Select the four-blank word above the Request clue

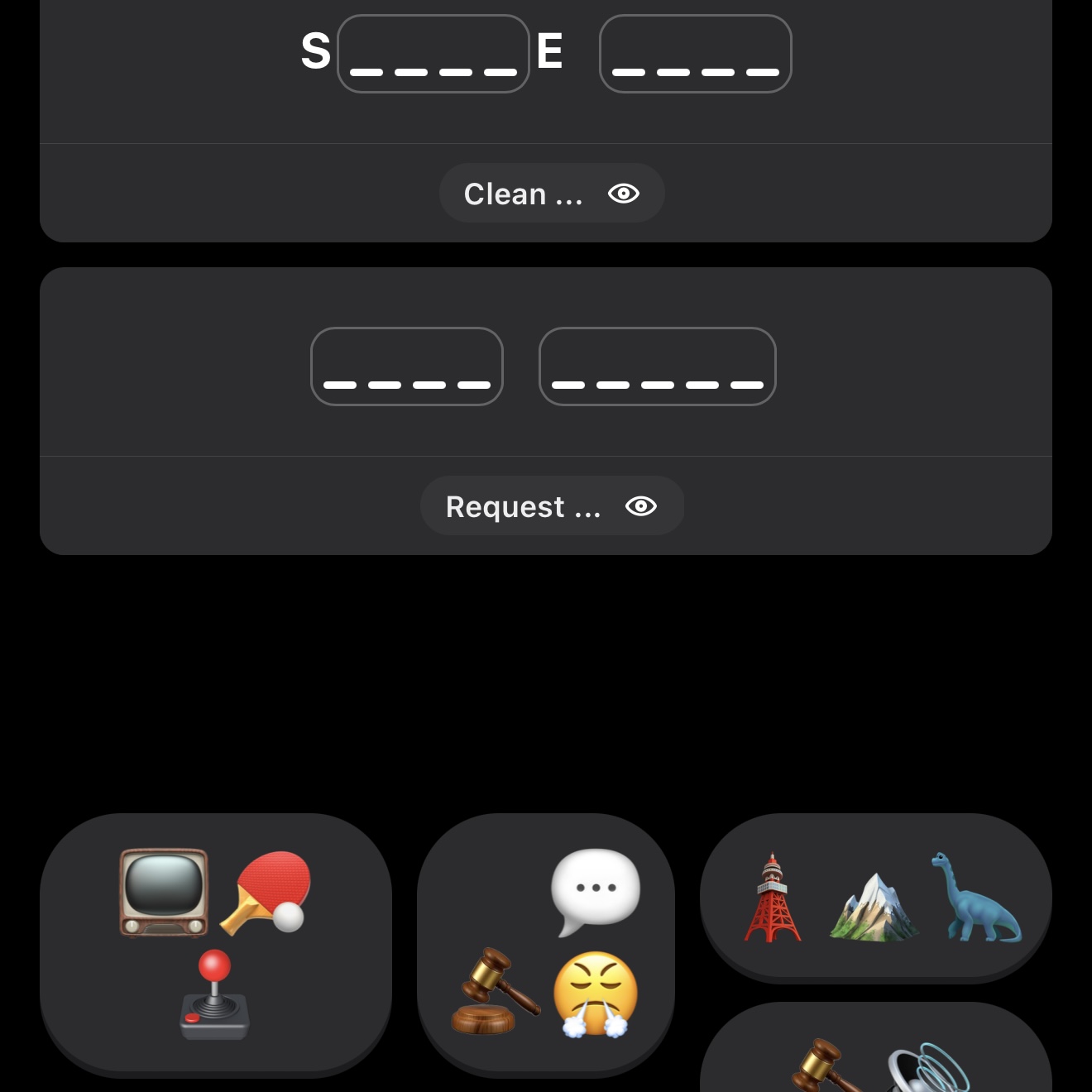(x=406, y=366)
